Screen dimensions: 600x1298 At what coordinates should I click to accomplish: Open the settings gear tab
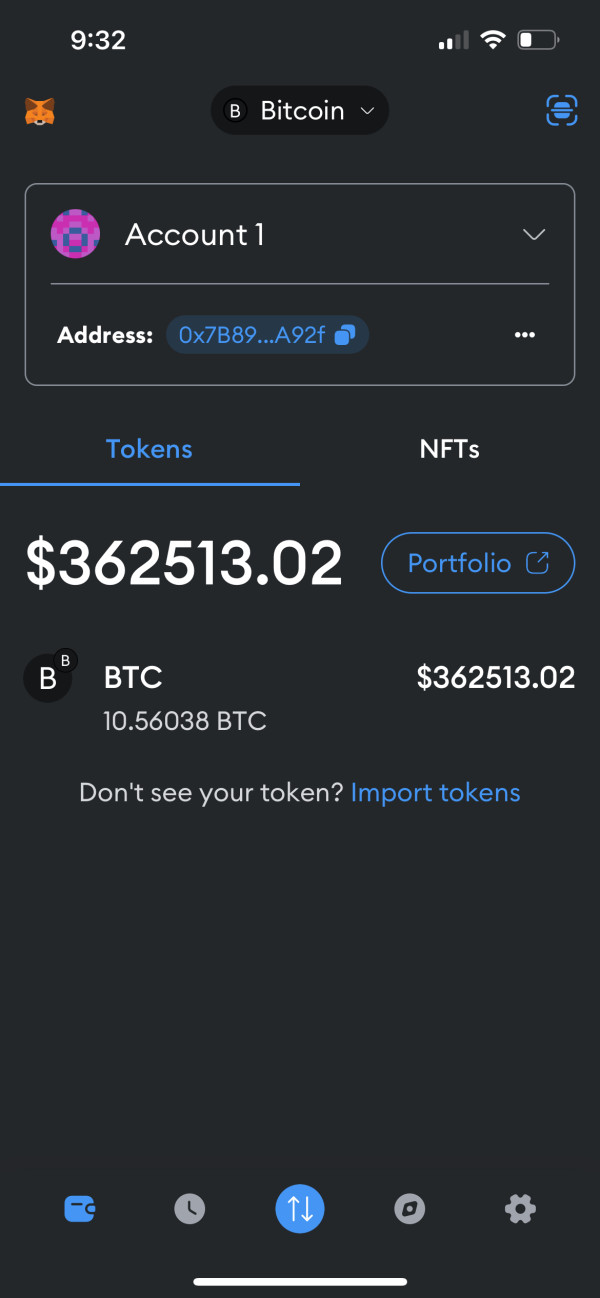(x=520, y=1209)
